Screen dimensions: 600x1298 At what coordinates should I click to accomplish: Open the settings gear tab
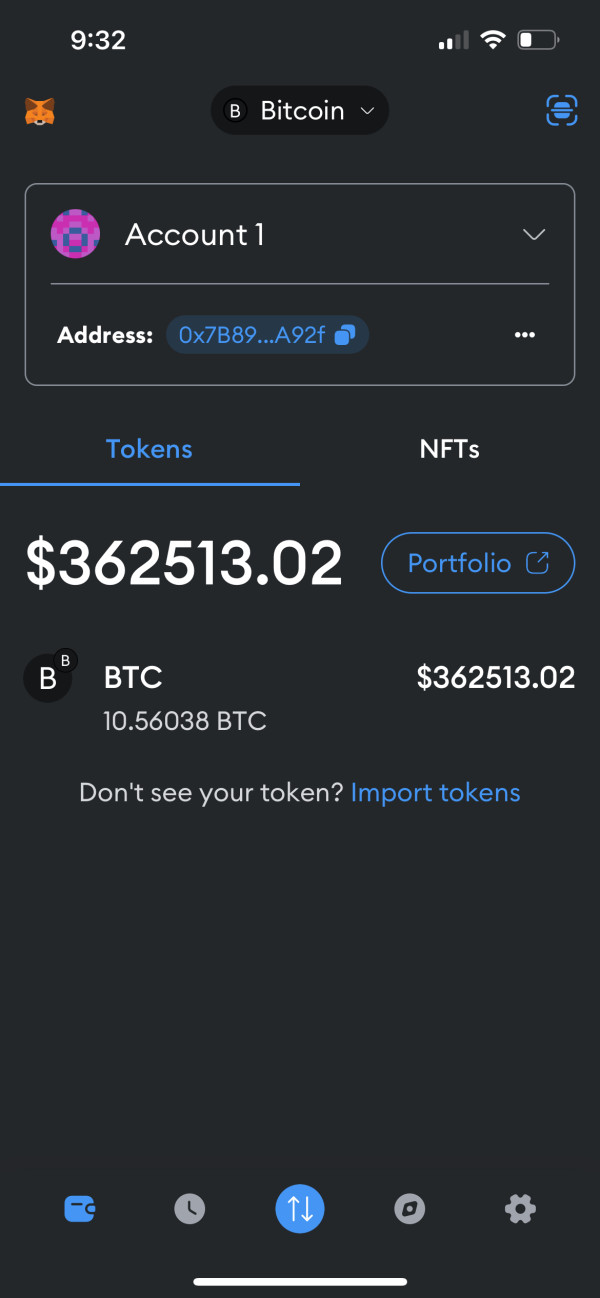(x=520, y=1209)
